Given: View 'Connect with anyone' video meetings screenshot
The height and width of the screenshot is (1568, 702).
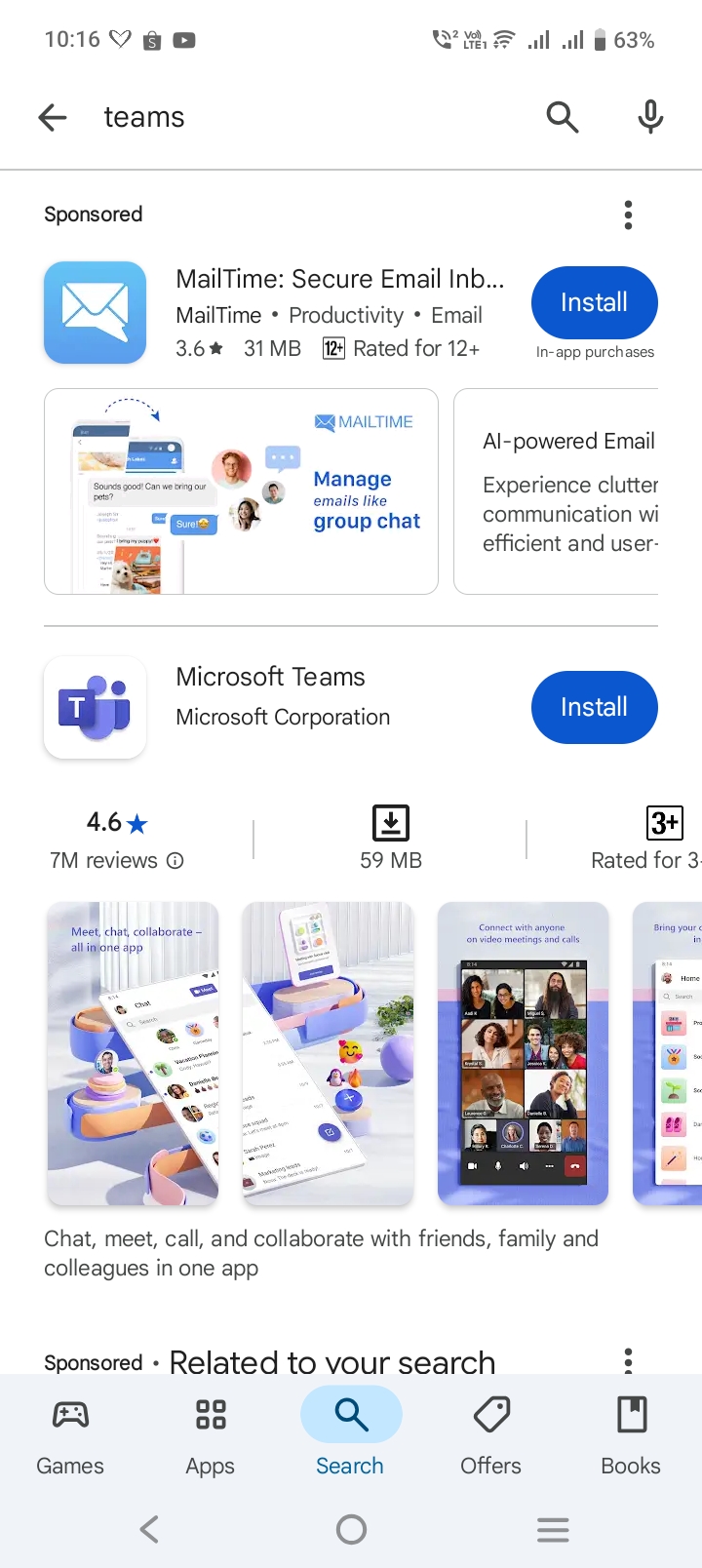Looking at the screenshot, I should (x=523, y=1053).
